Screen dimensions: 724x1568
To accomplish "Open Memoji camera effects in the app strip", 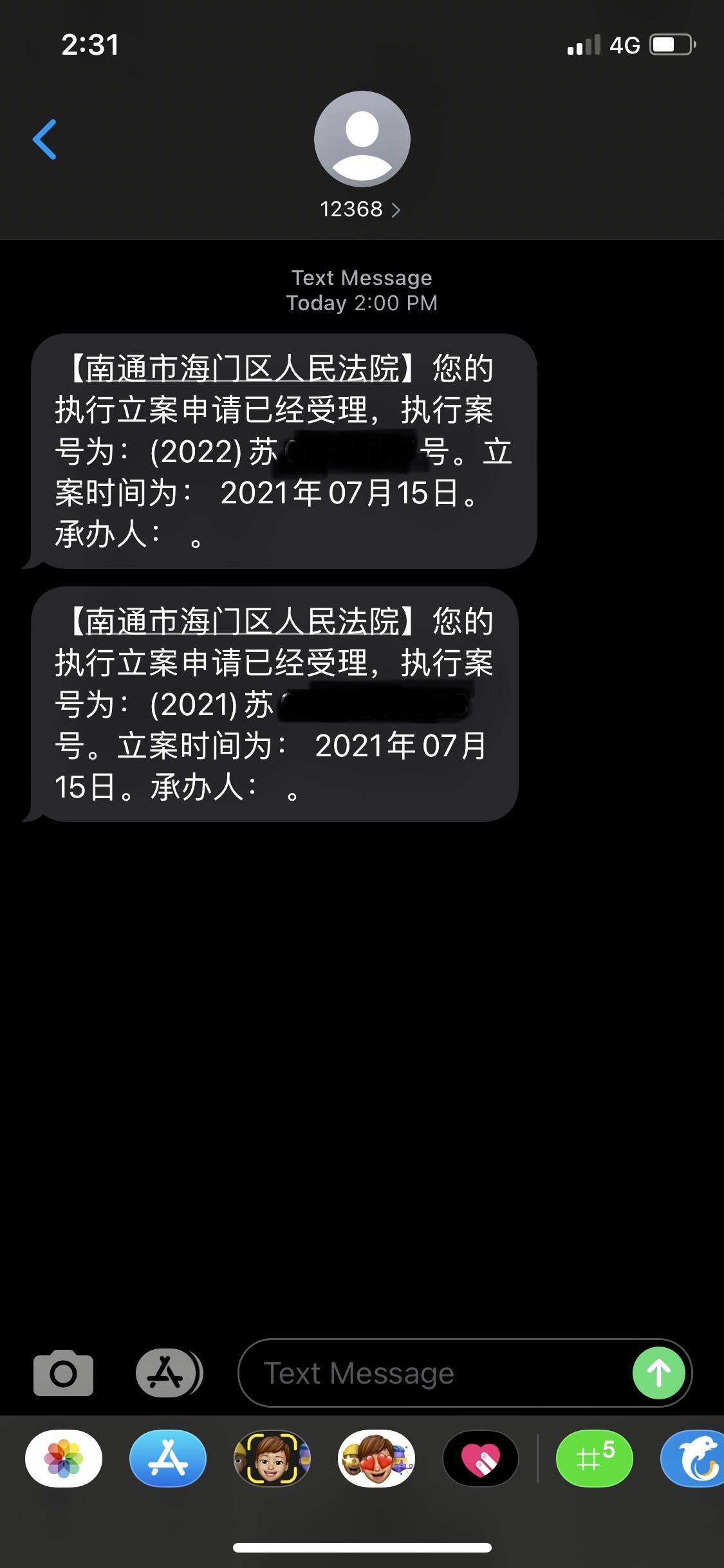I will [272, 1459].
